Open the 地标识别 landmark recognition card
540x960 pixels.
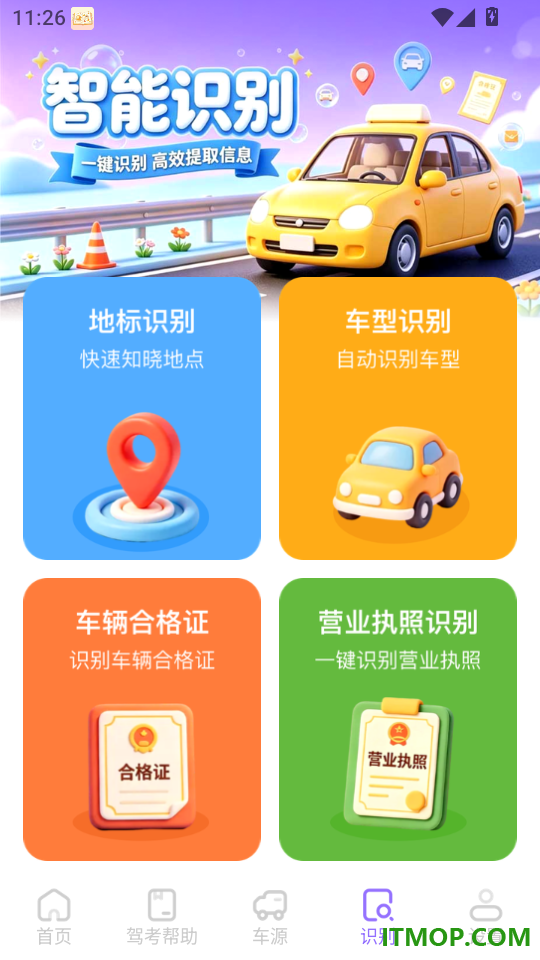pos(142,418)
